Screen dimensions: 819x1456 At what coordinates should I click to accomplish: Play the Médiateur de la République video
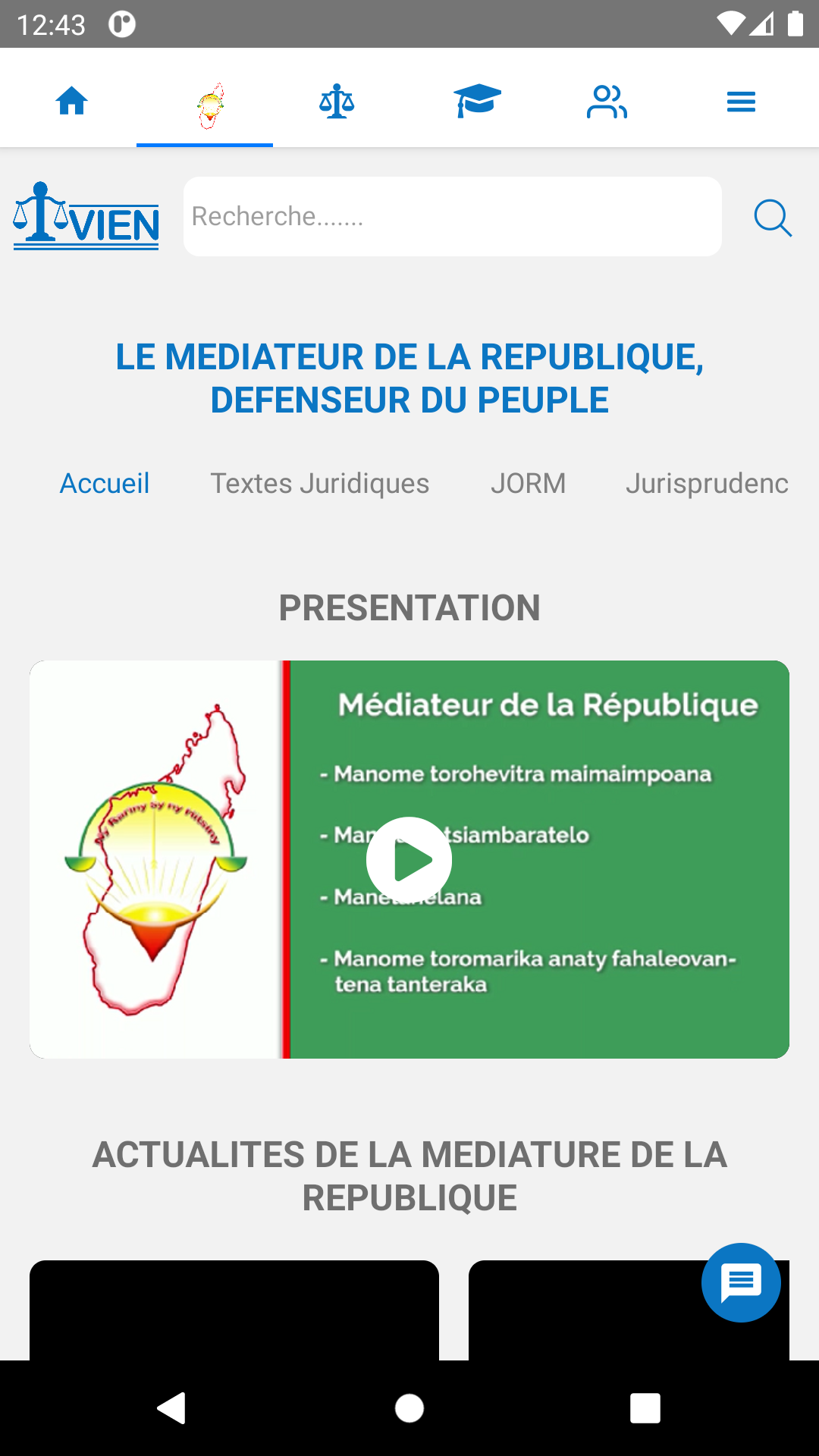click(x=409, y=859)
